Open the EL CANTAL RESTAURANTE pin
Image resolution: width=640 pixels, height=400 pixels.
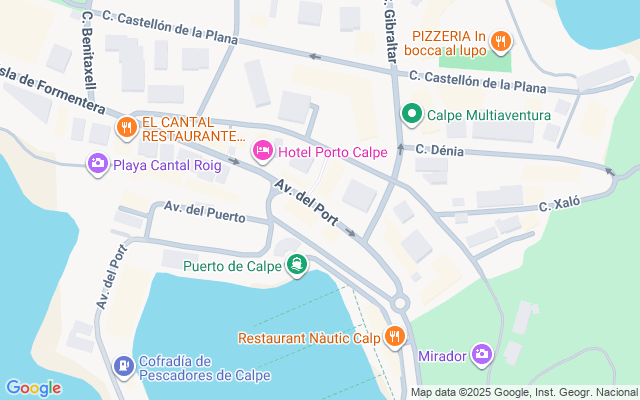(126, 127)
